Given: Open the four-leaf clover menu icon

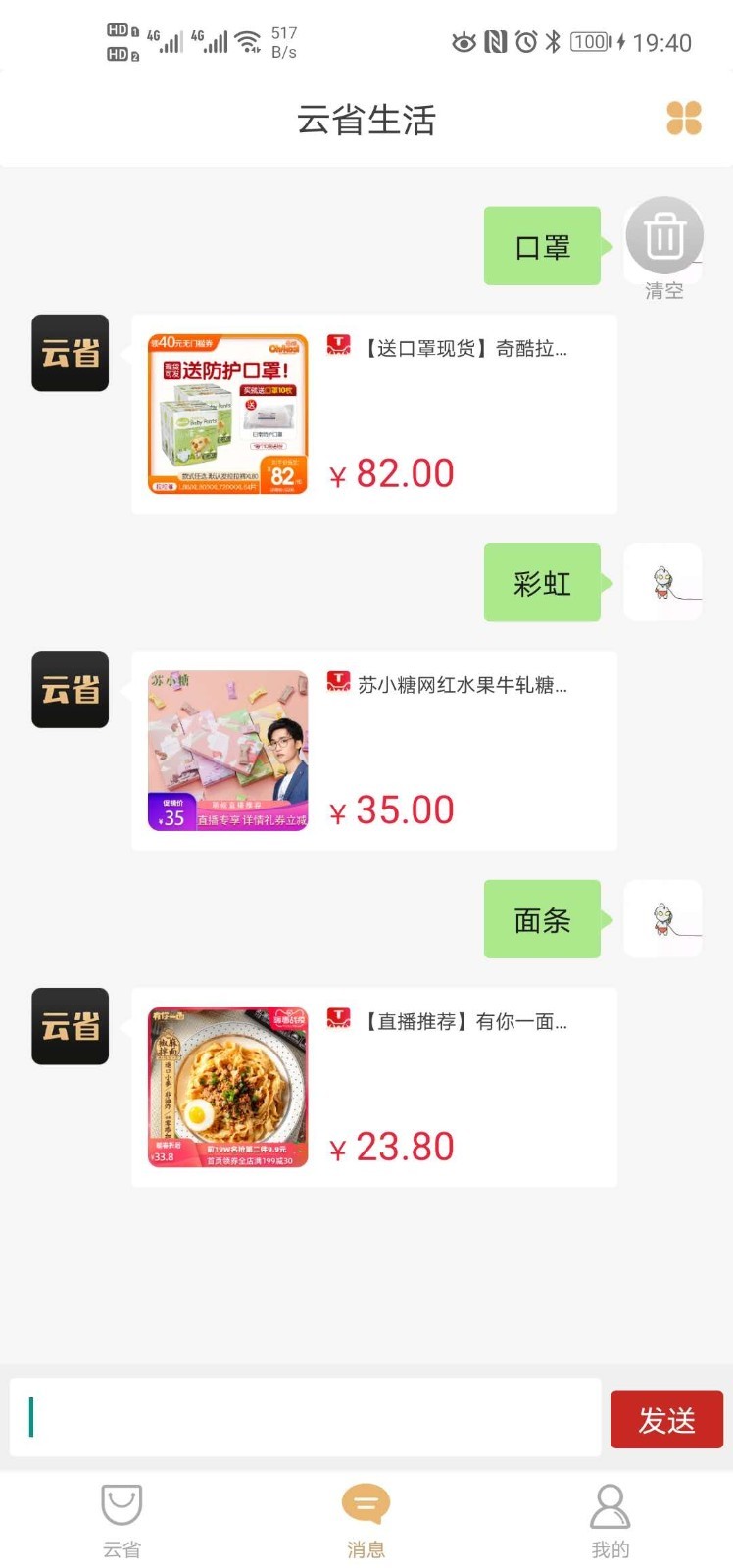Looking at the screenshot, I should [684, 119].
